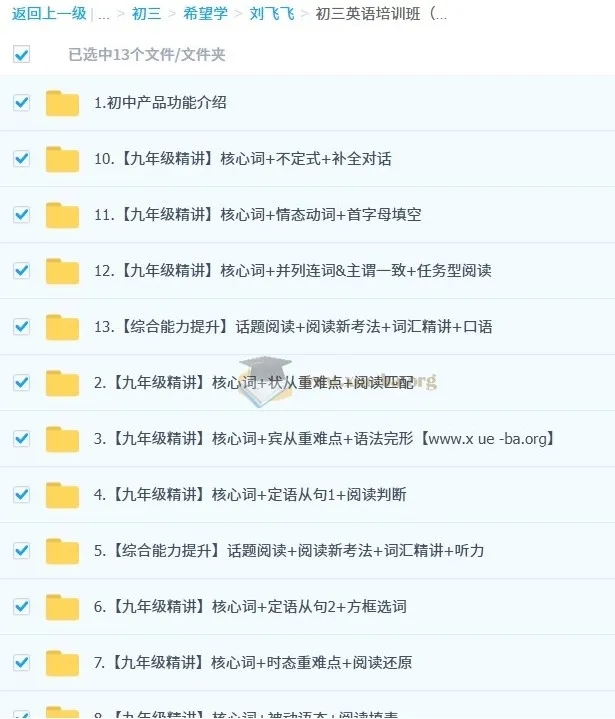Uncheck folder 3 宾从重难点+语法完形
This screenshot has width=615, height=719.
pyautogui.click(x=21, y=438)
